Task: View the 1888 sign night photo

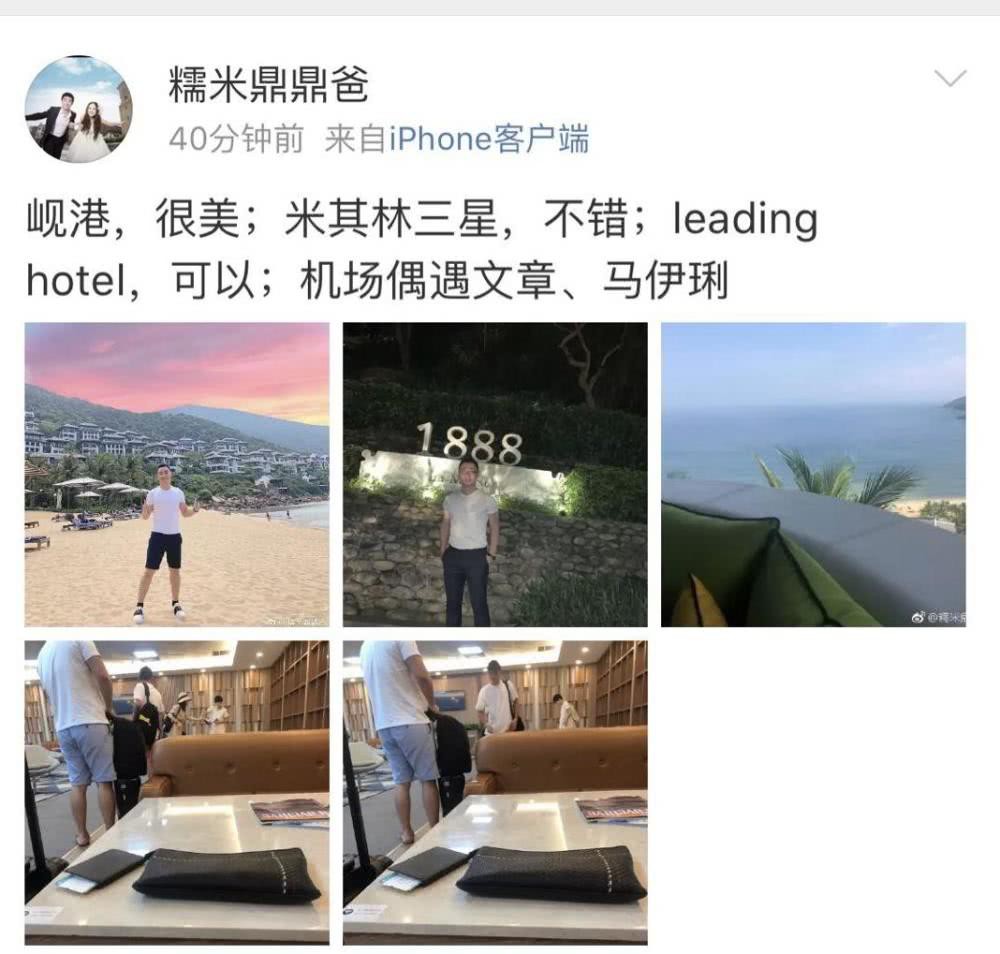Action: pyautogui.click(x=495, y=474)
